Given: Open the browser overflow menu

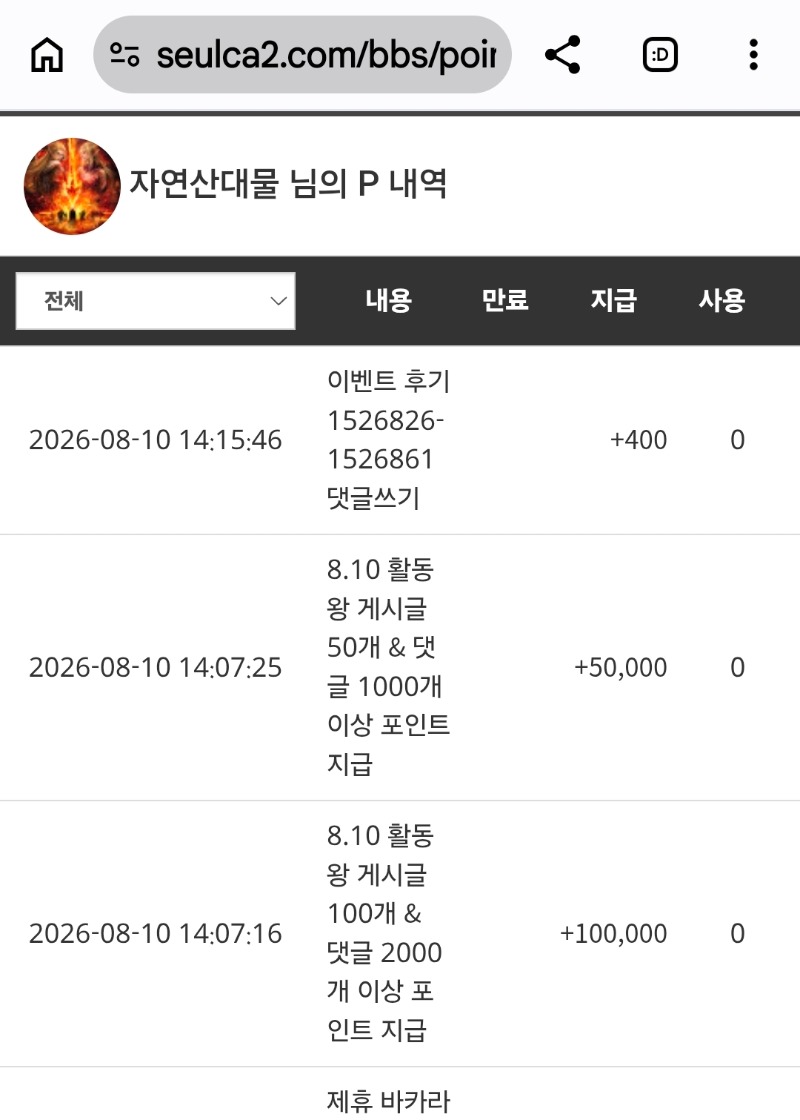Looking at the screenshot, I should pyautogui.click(x=753, y=55).
